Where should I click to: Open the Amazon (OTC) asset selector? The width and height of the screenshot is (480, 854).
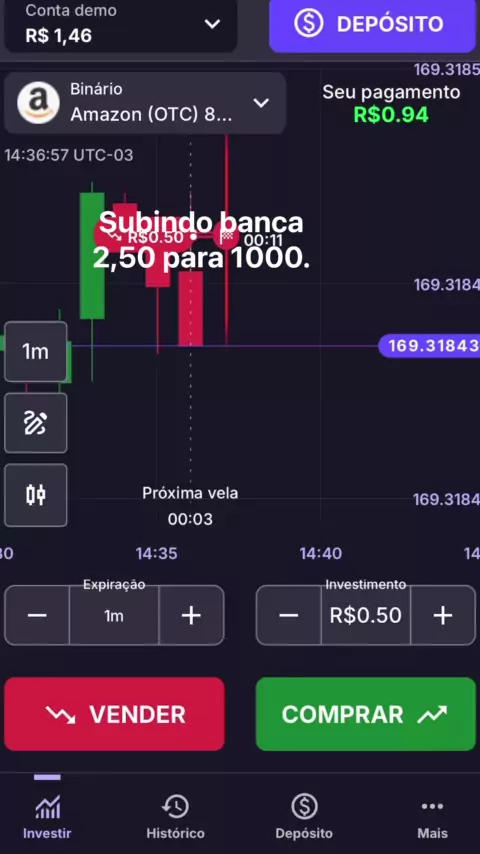coord(145,103)
